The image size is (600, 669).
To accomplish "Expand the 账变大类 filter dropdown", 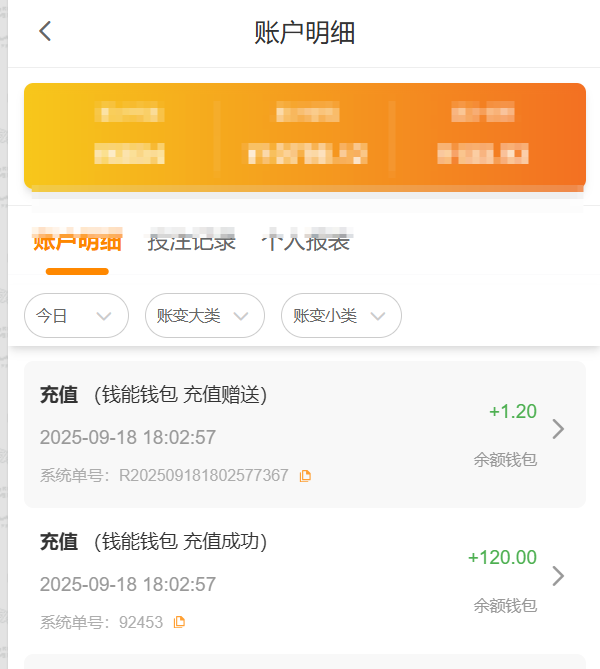I will tap(204, 316).
